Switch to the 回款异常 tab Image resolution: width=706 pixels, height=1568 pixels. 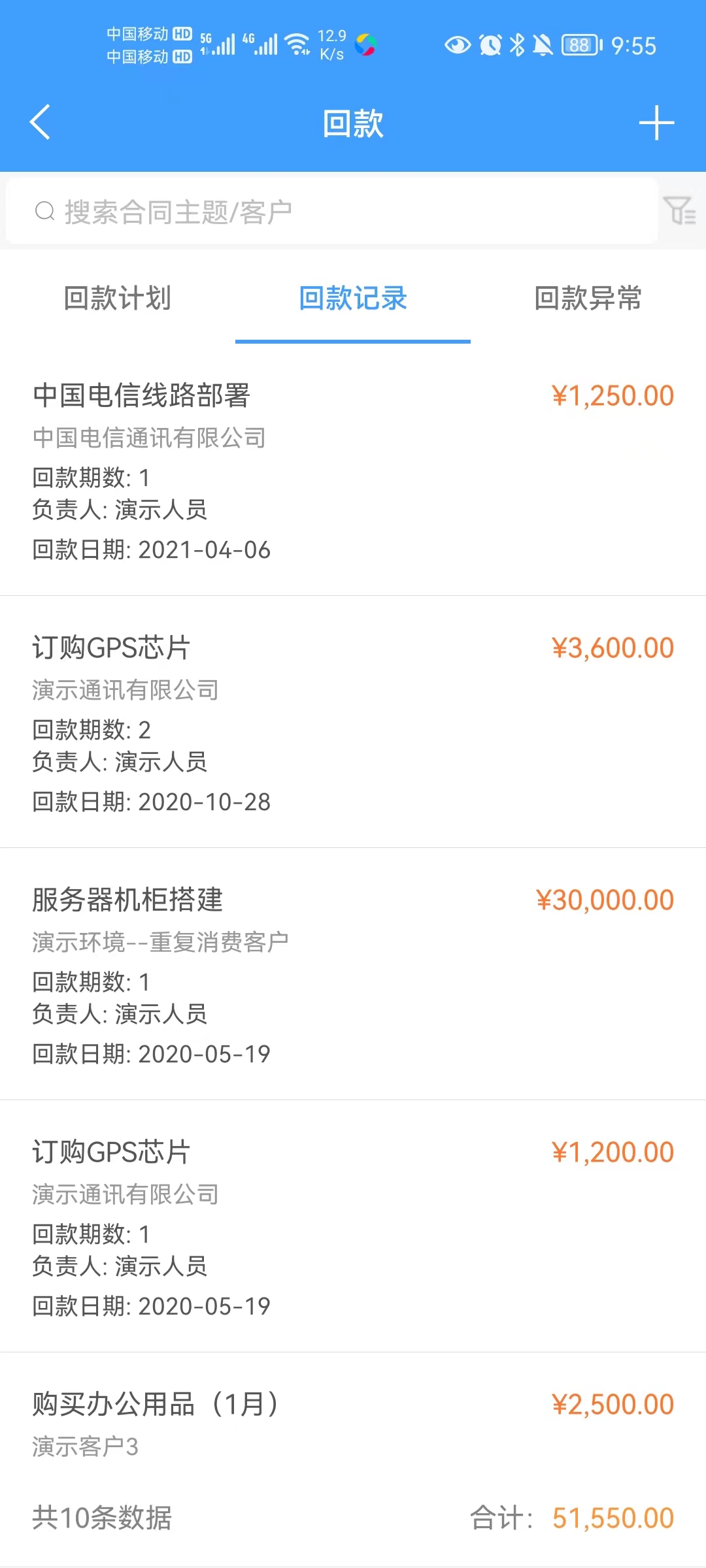[588, 299]
